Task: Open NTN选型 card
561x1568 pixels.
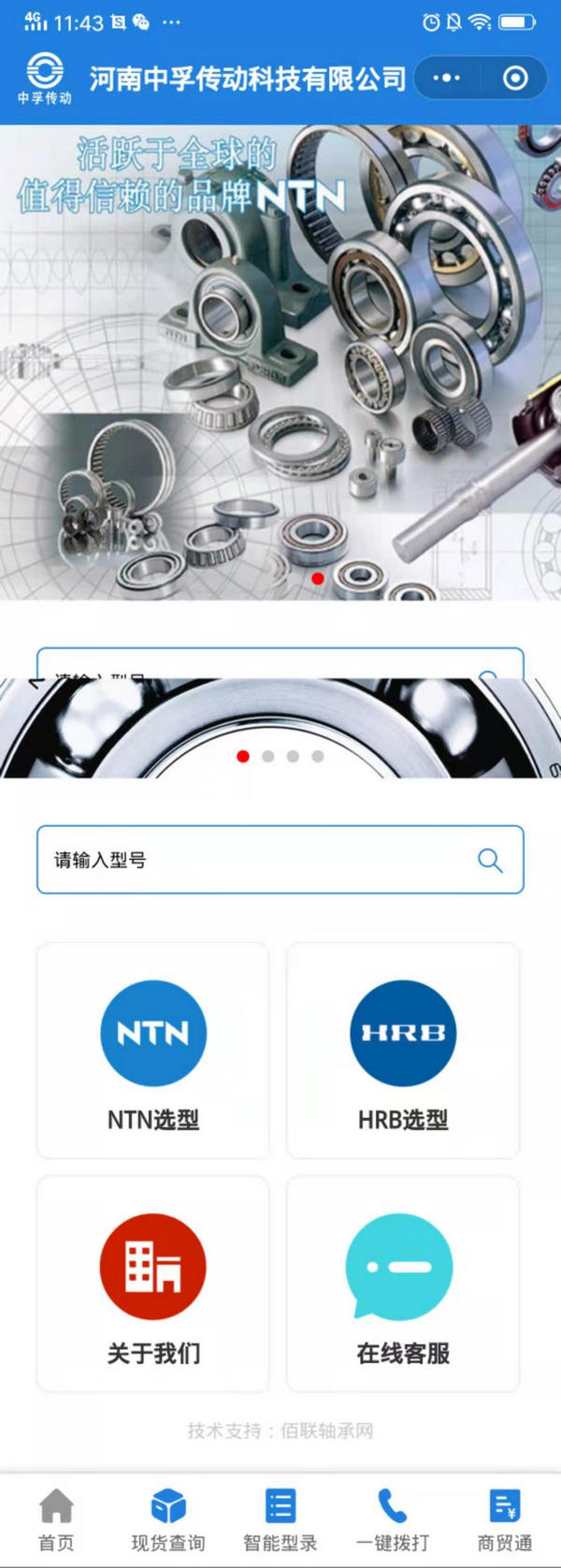Action: [153, 1052]
